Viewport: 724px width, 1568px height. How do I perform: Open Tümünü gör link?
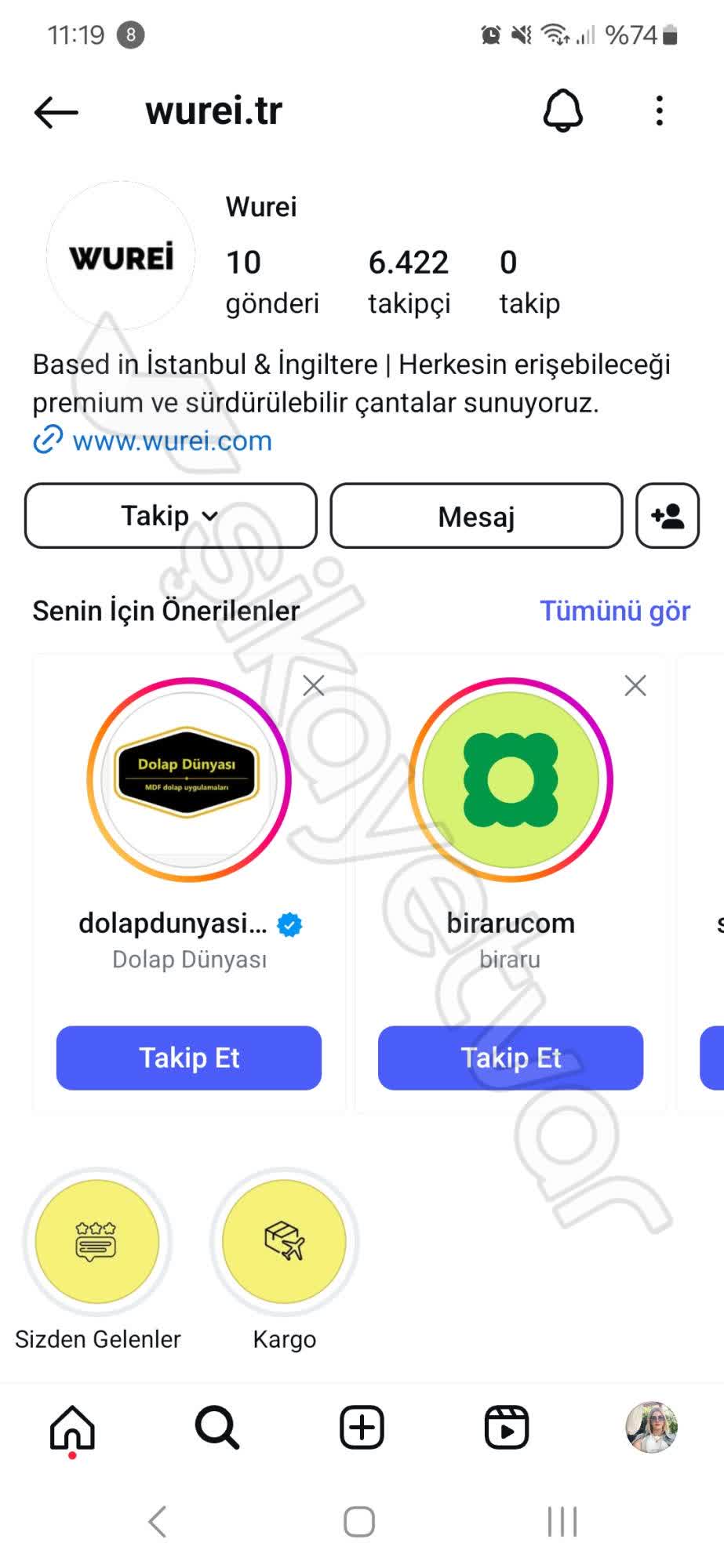(614, 611)
